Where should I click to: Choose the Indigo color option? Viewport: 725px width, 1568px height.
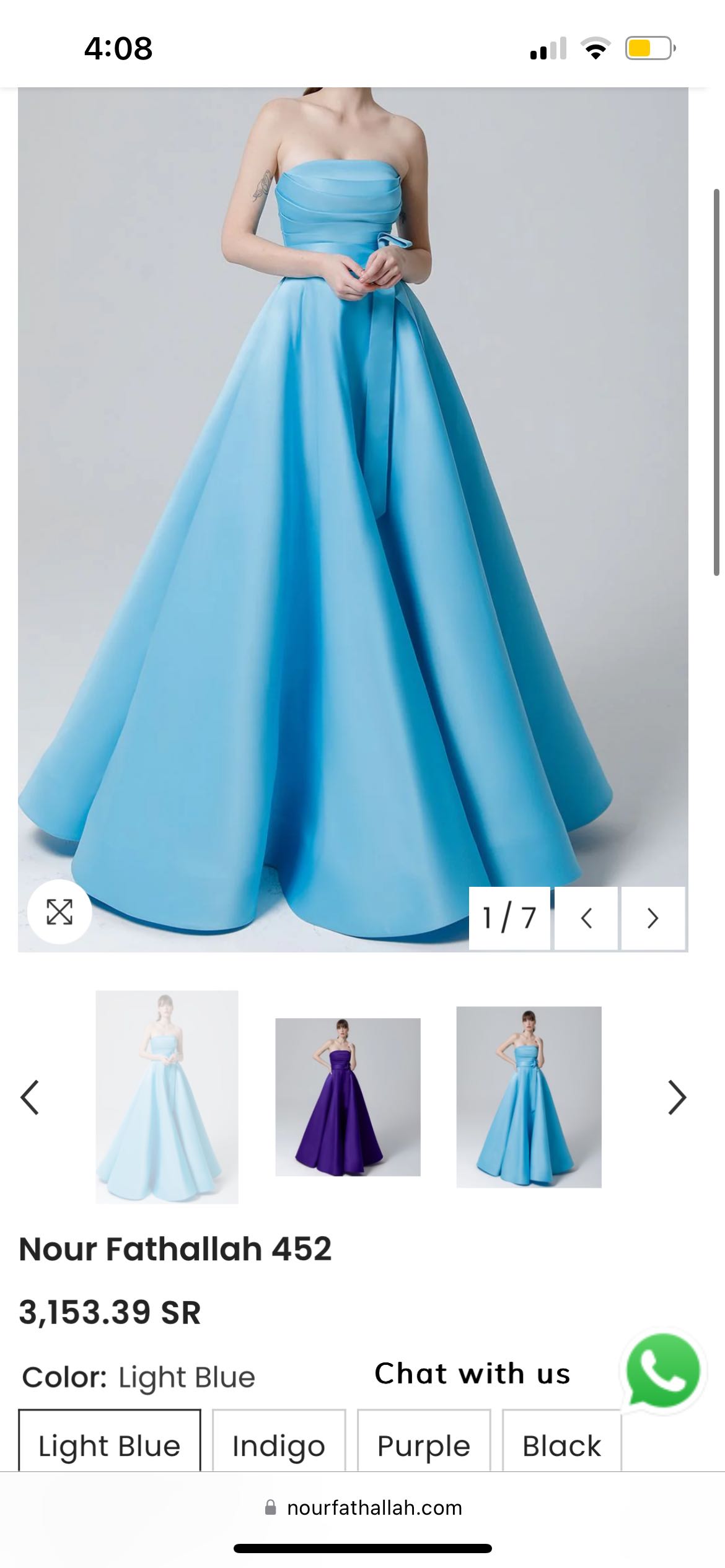point(279,1445)
